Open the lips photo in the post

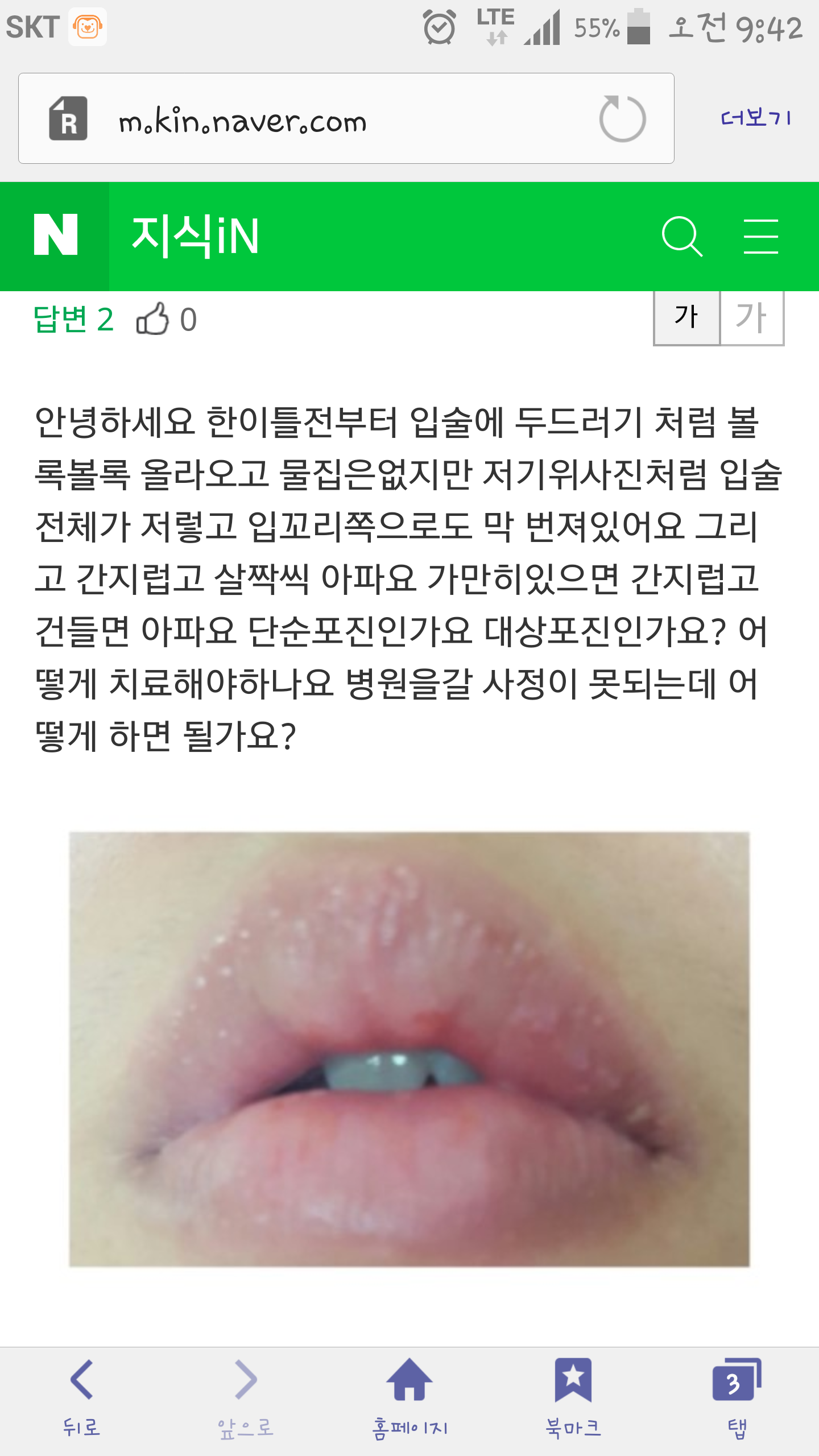pyautogui.click(x=409, y=1049)
